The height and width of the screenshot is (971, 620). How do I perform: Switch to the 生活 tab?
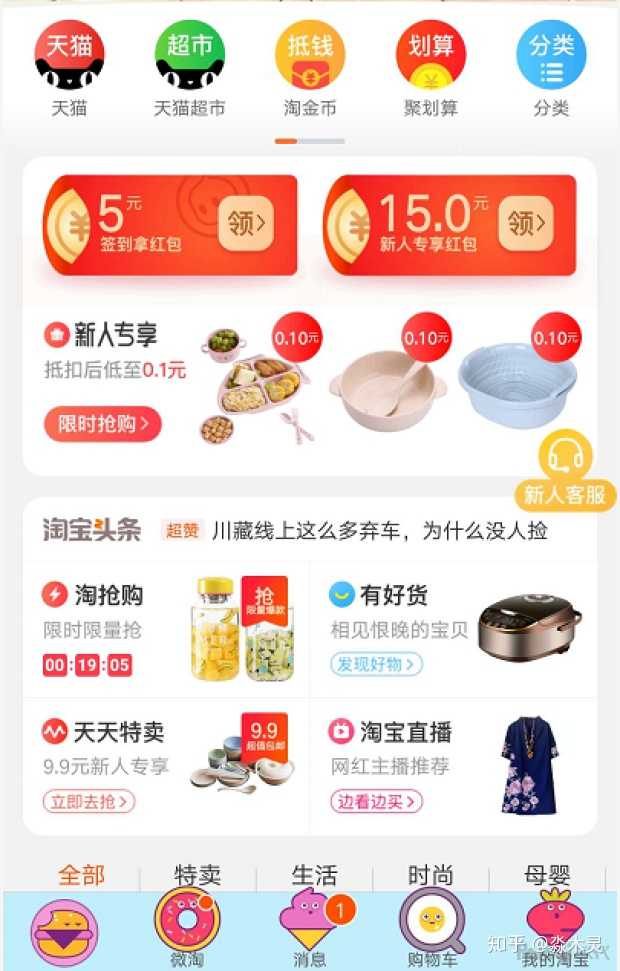click(314, 875)
